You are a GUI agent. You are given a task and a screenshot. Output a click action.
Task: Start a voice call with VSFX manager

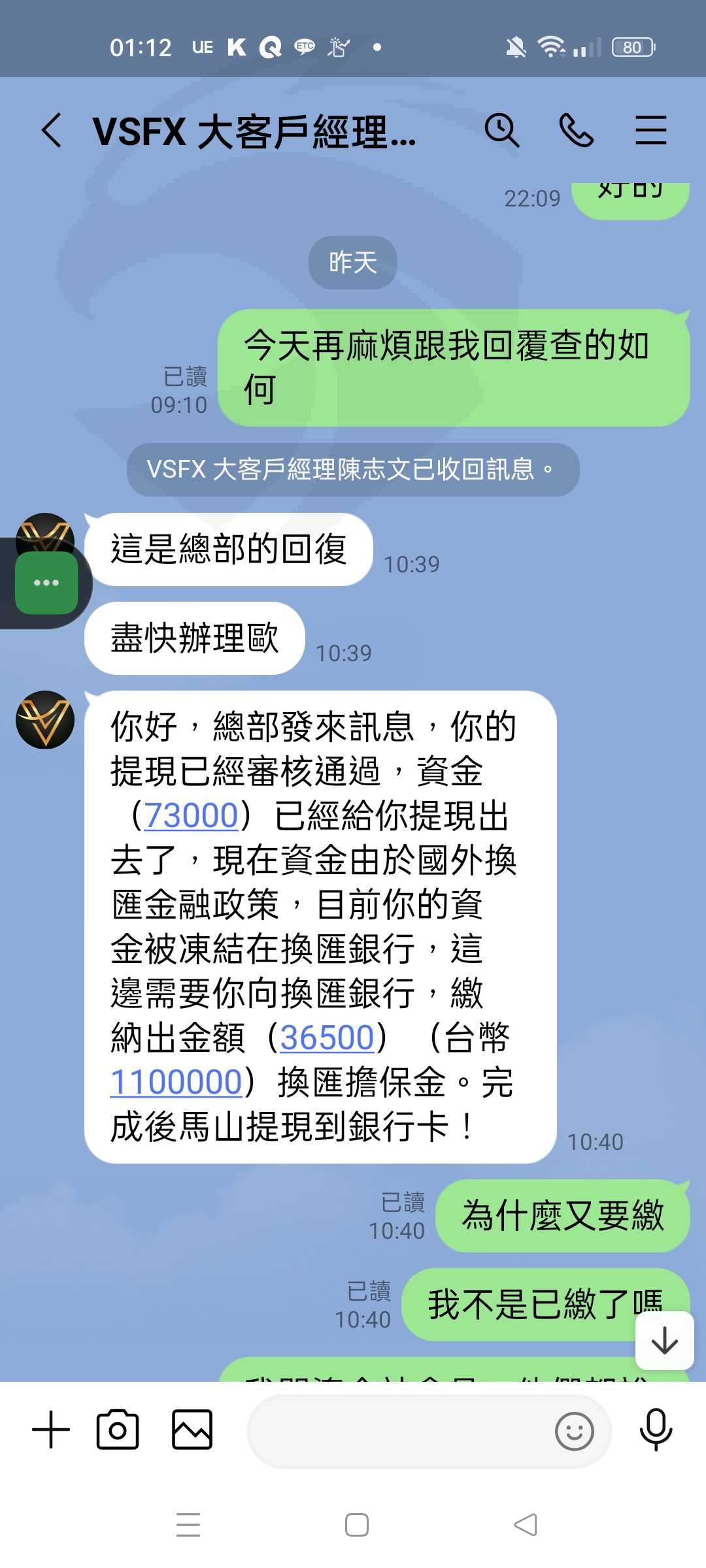(577, 130)
